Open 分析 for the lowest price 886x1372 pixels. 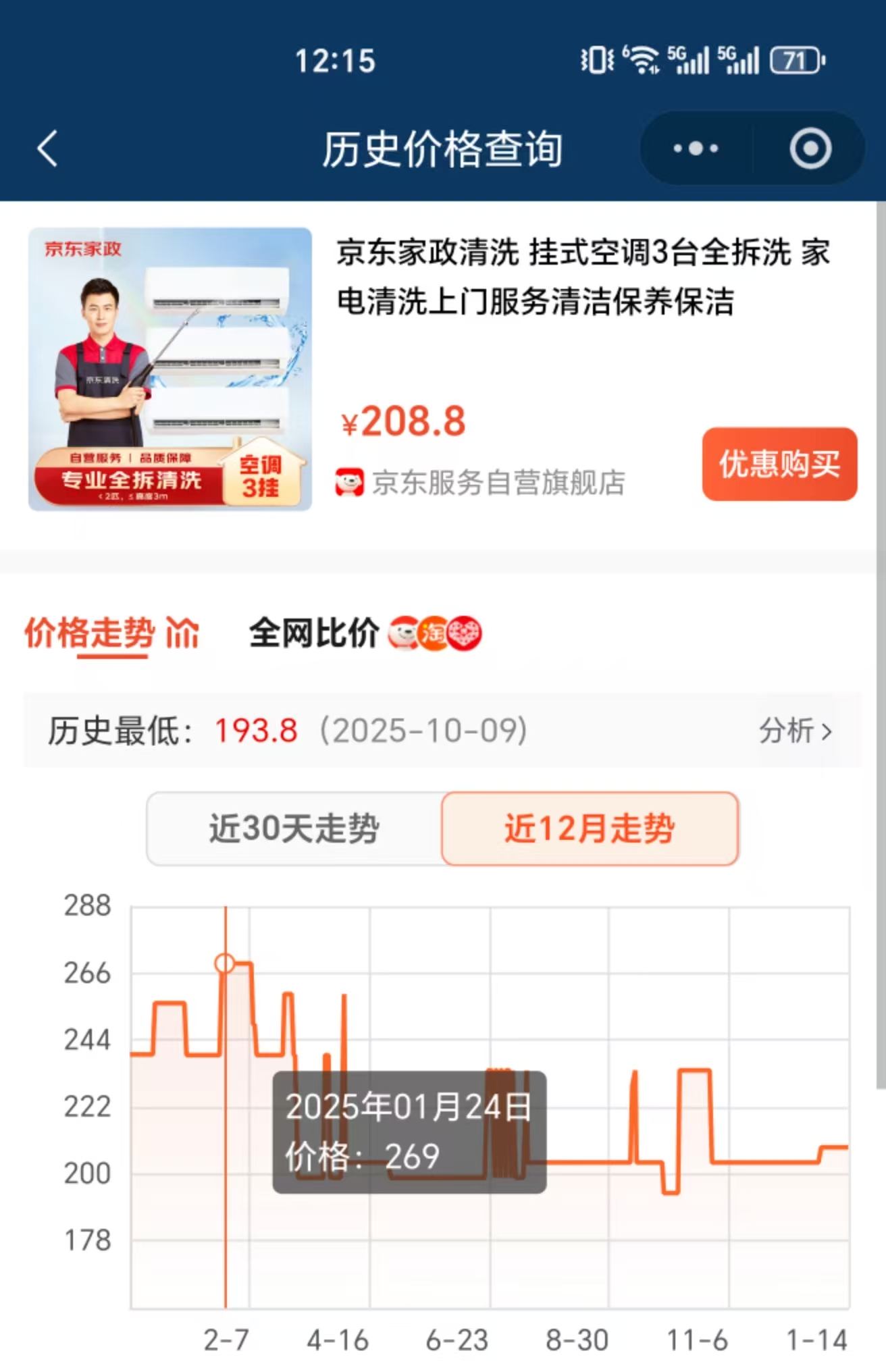pos(795,731)
